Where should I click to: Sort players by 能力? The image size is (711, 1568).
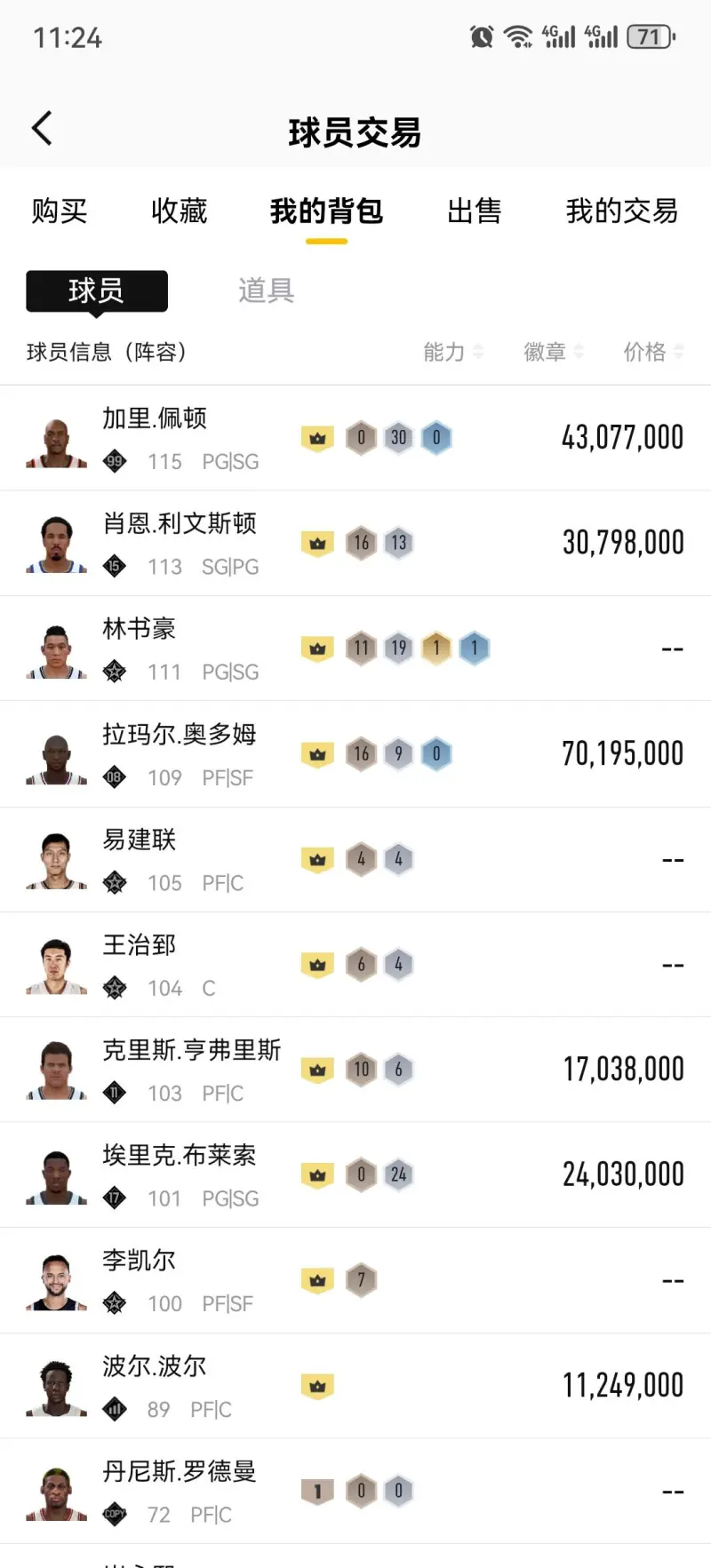point(452,352)
